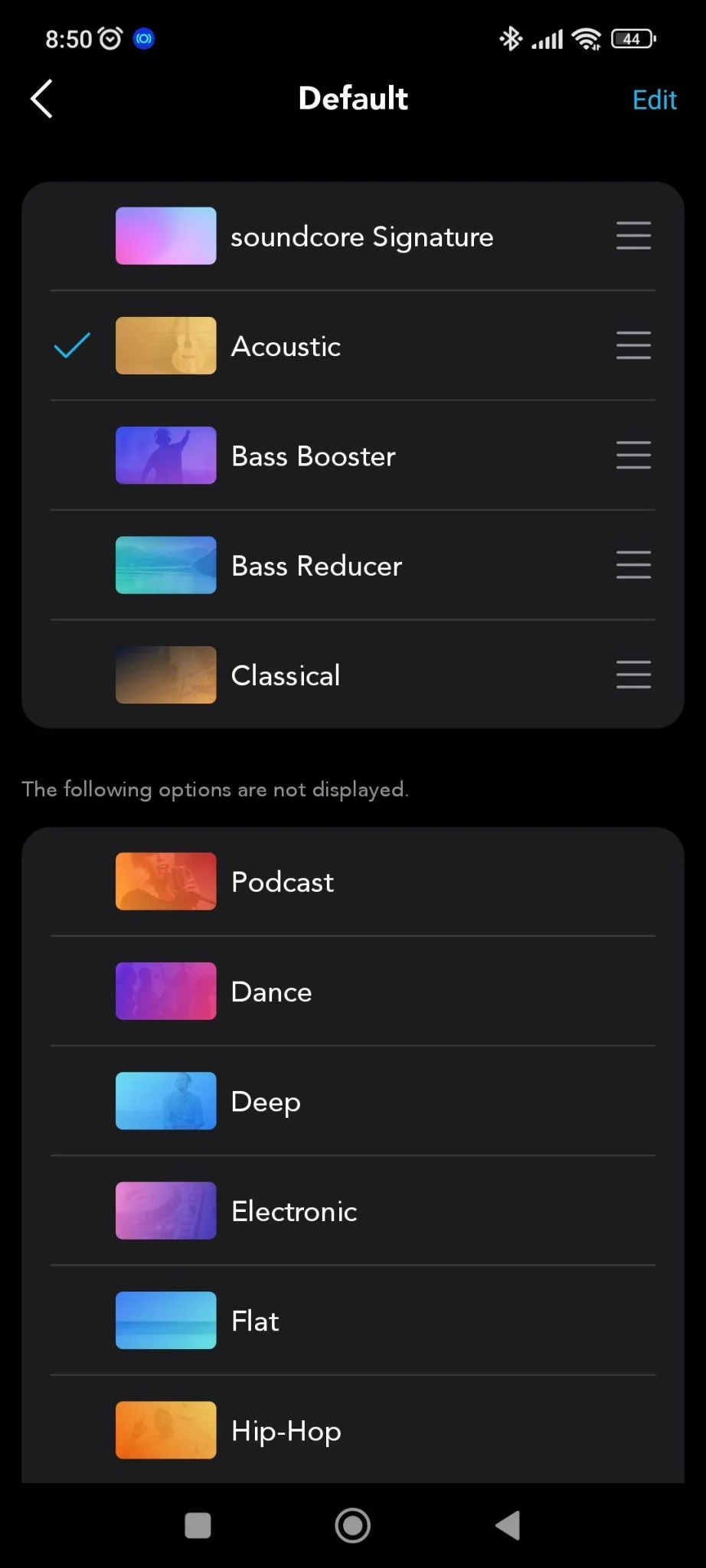Select the Electronic preset
Screen dimensions: 706x1568
pyautogui.click(x=294, y=1211)
